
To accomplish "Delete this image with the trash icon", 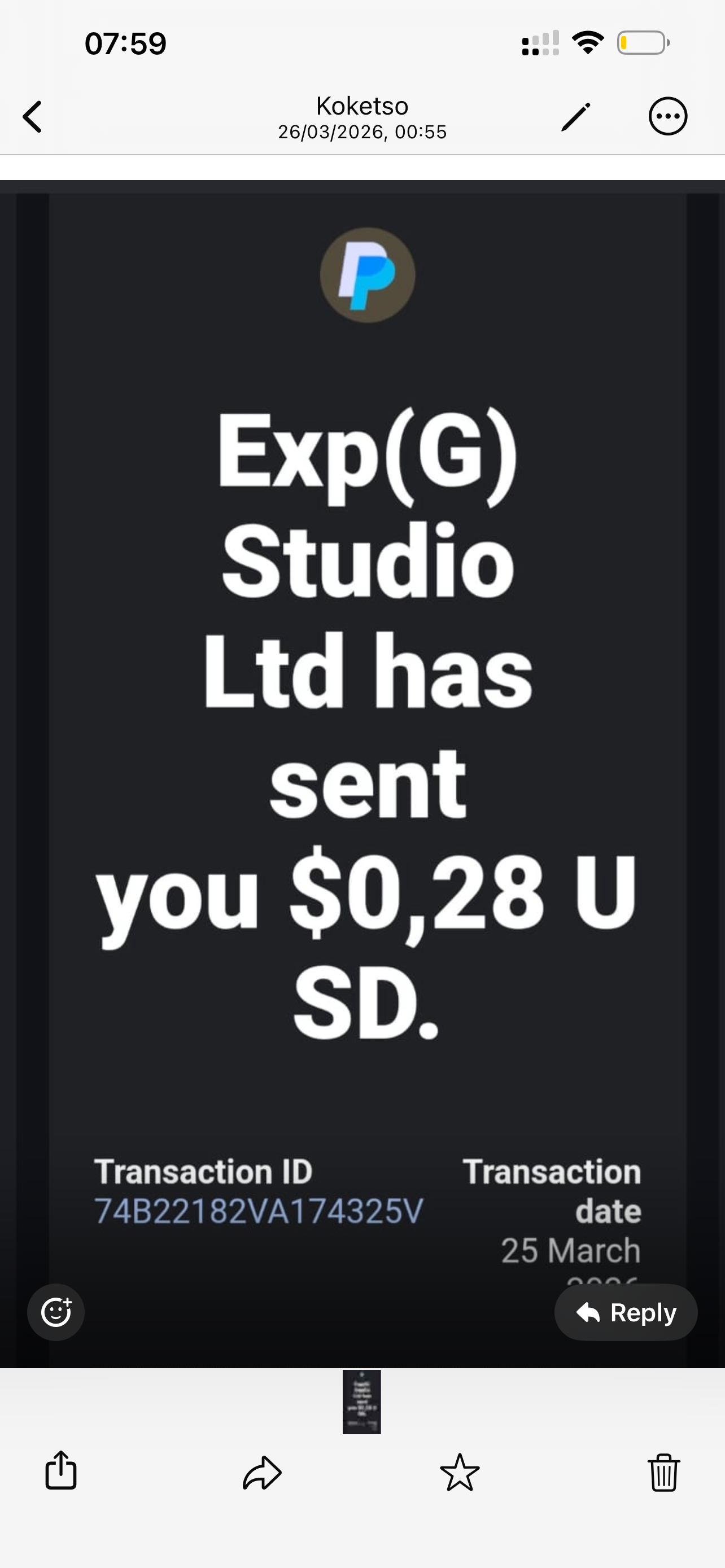I will pos(663,1473).
